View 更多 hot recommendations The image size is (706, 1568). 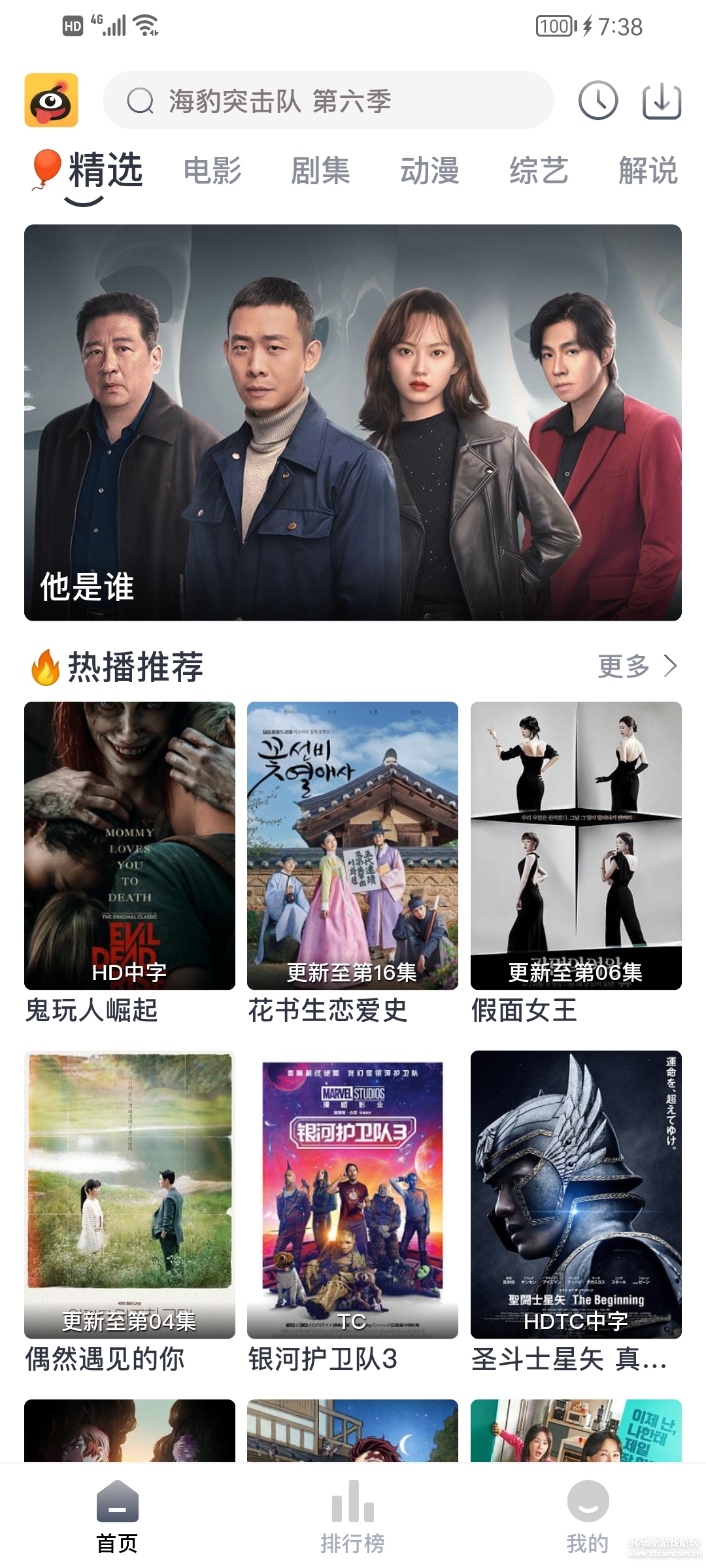[637, 666]
